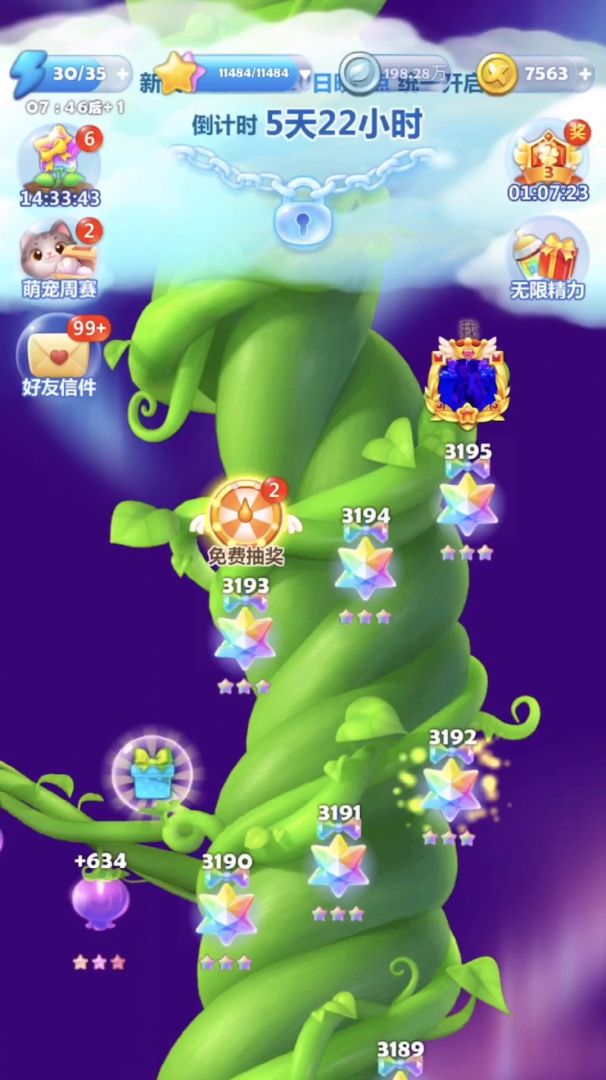Screen dimensions: 606x1080
Task: Add more gold coins
Action: (587, 74)
